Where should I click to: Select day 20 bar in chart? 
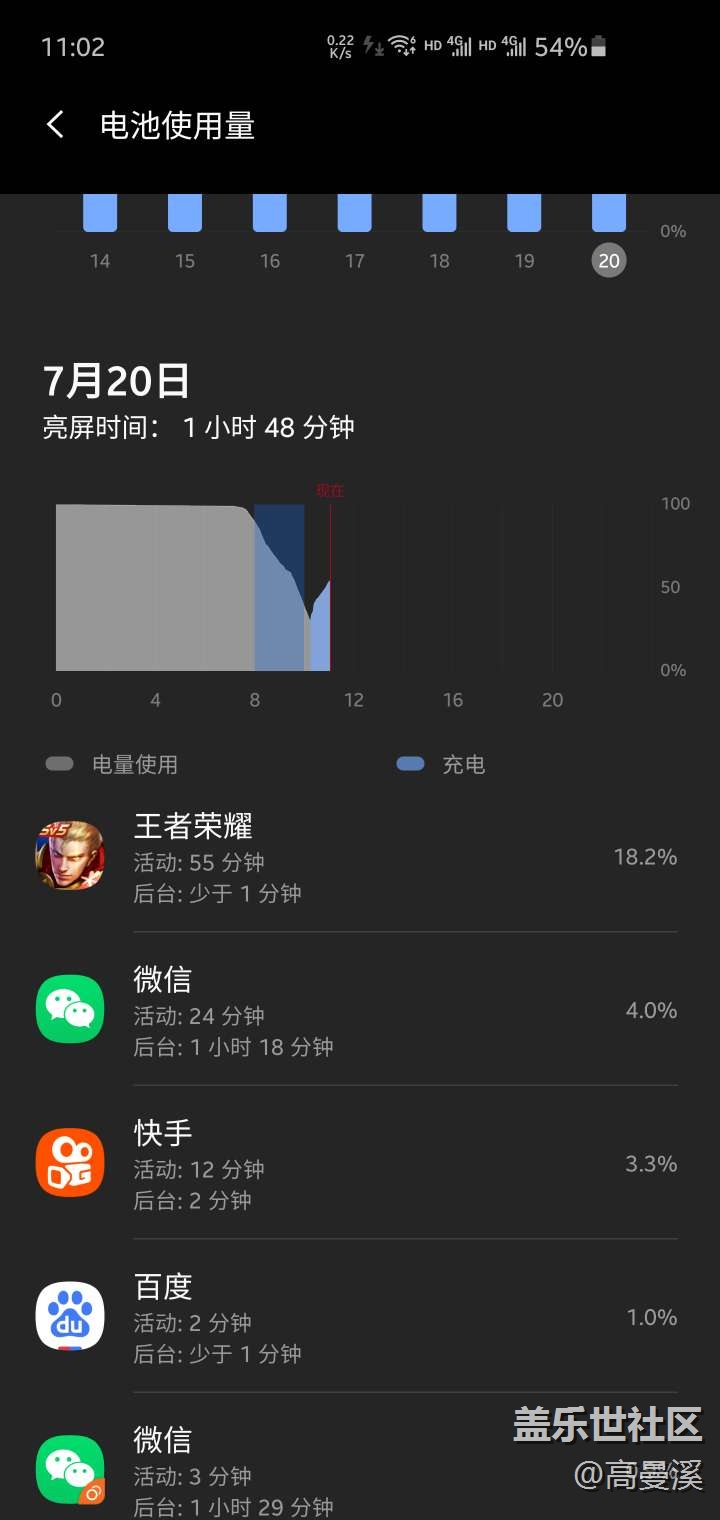[x=609, y=213]
